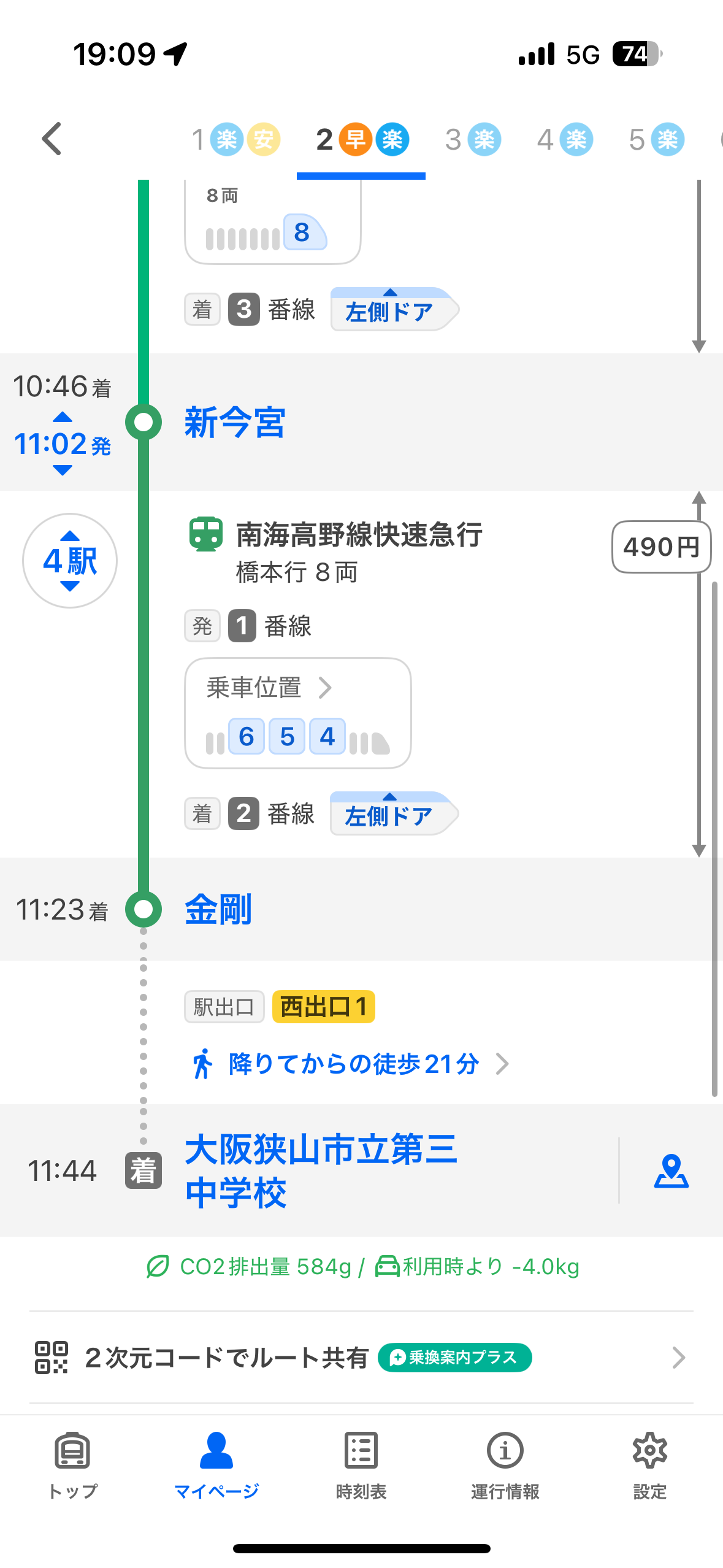
Task: Open 乗車位置 boarding position details
Action: 297,712
